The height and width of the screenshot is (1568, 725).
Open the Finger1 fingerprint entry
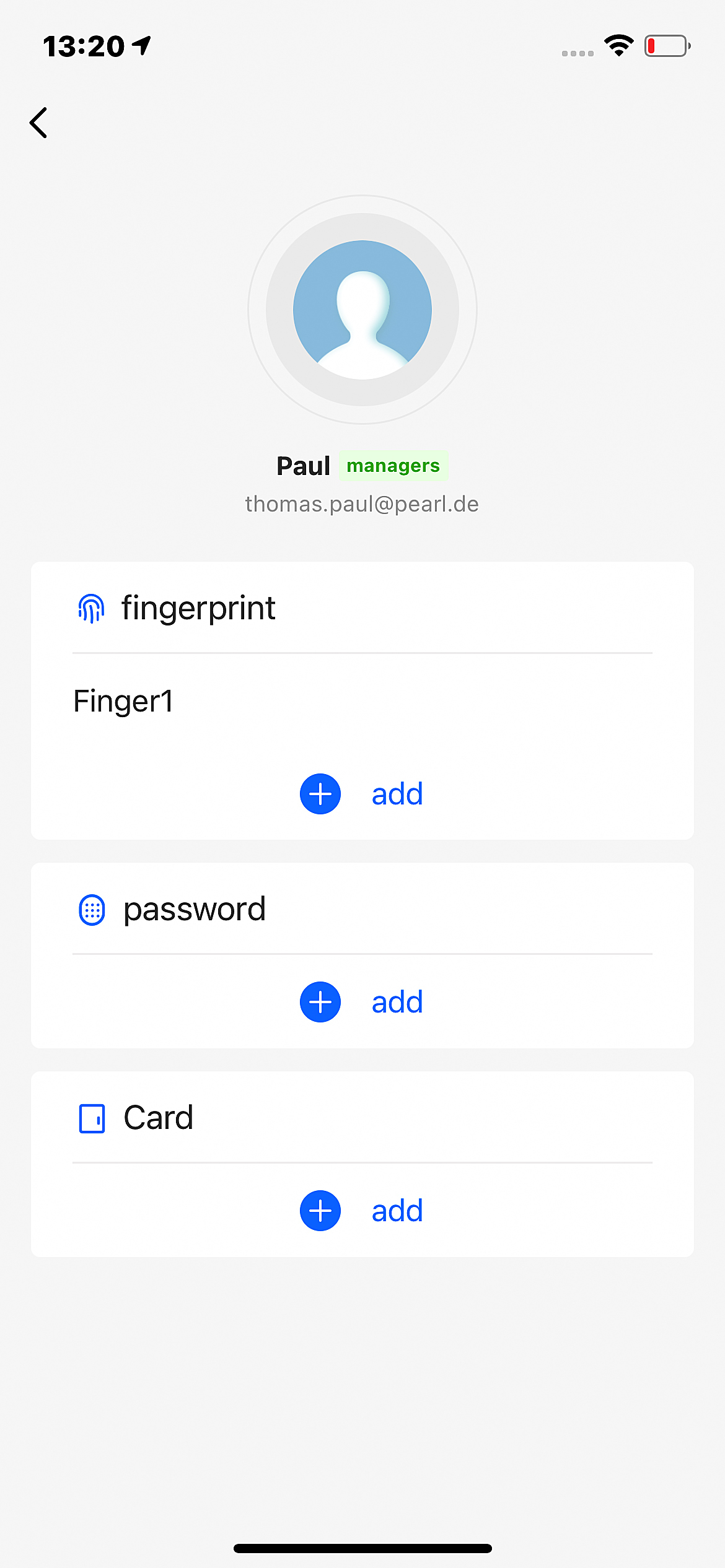[124, 702]
